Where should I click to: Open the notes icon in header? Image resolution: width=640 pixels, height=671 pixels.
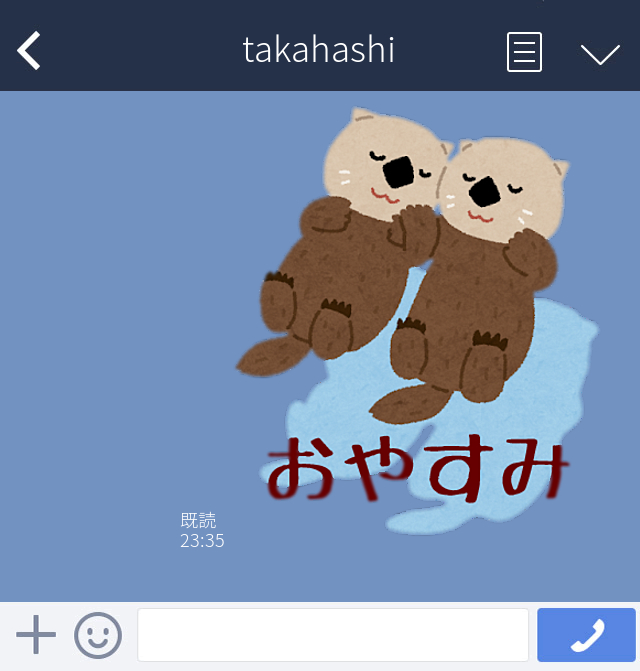click(x=524, y=51)
